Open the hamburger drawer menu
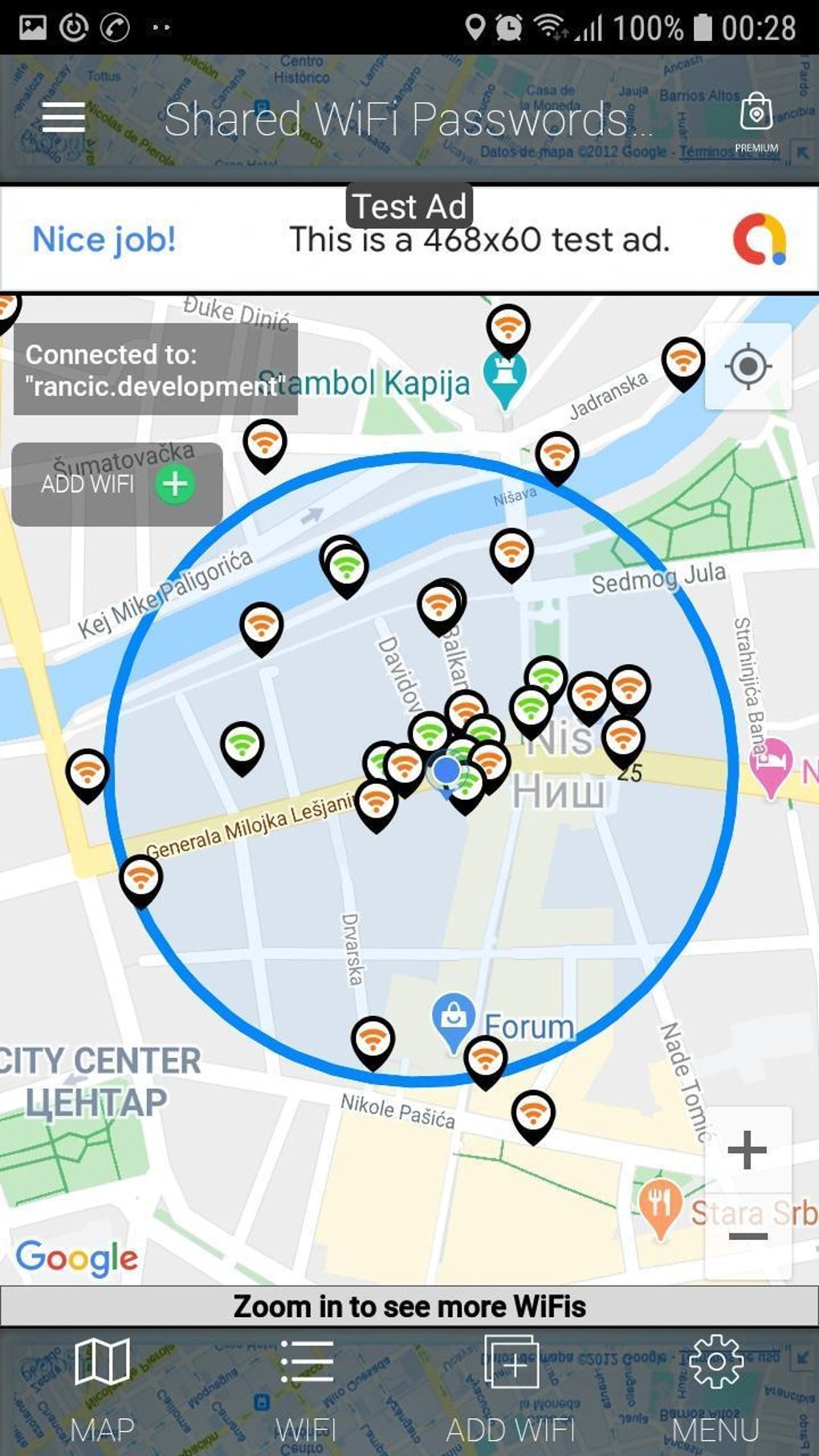 coord(63,117)
